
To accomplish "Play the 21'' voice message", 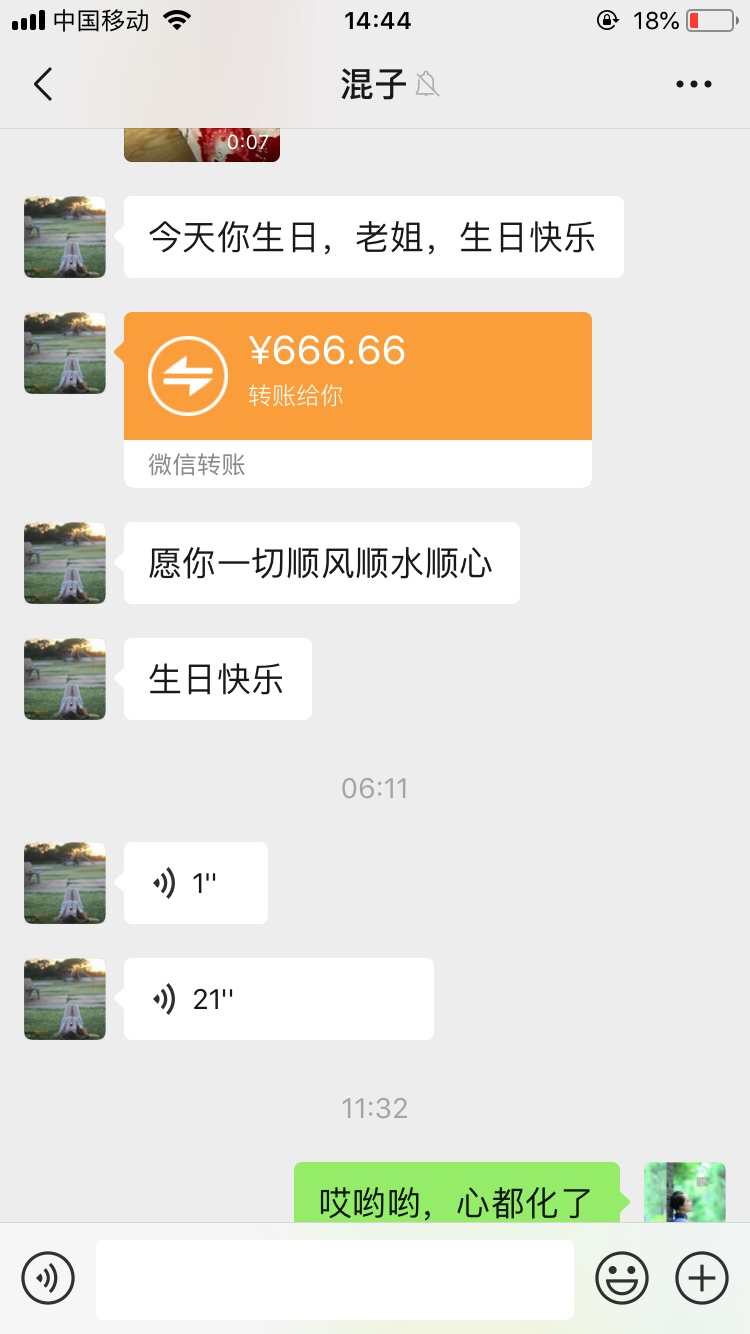I will 278,999.
